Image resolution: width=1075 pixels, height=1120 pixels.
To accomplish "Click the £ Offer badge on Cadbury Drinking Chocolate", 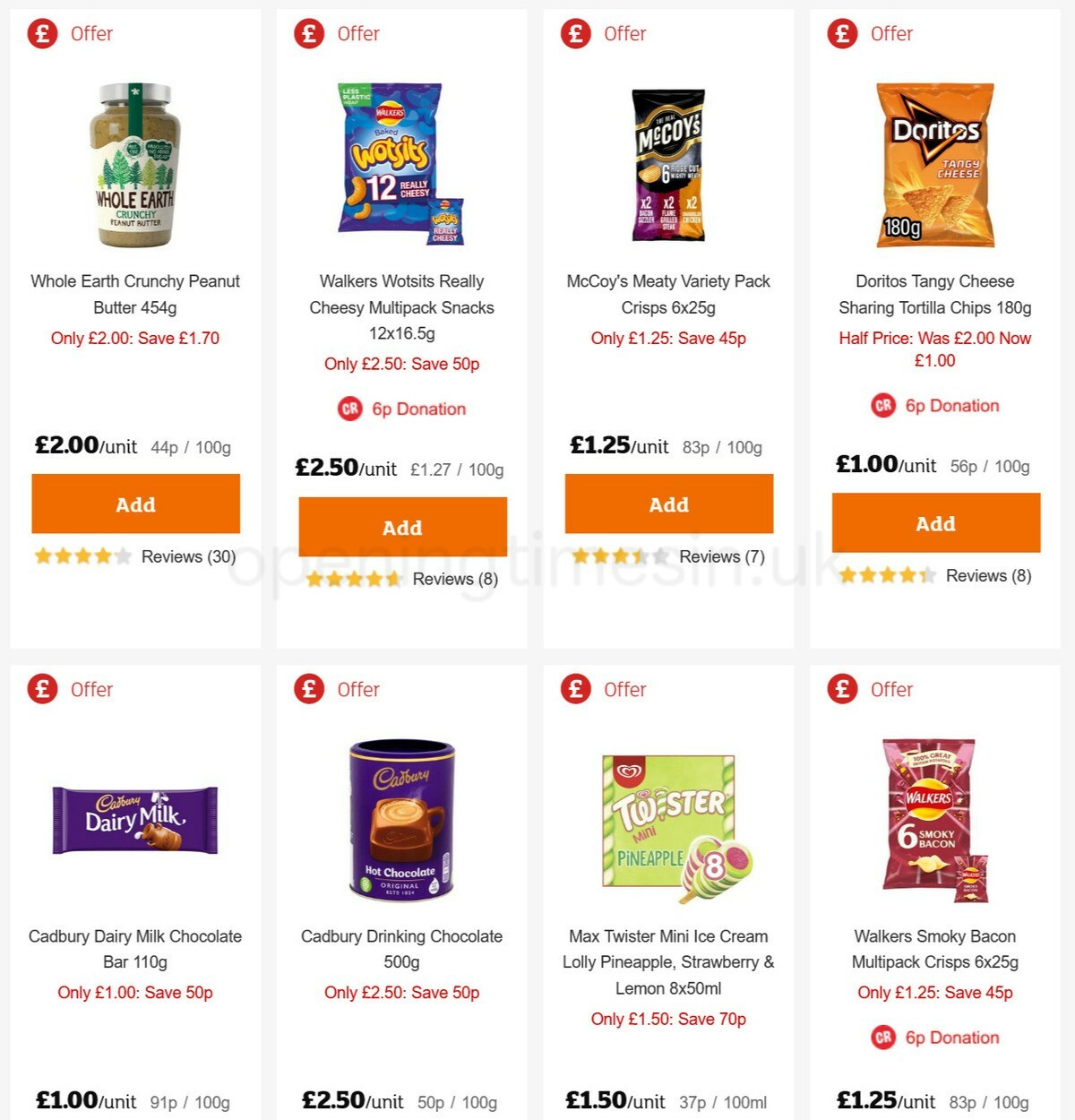I will tap(308, 689).
